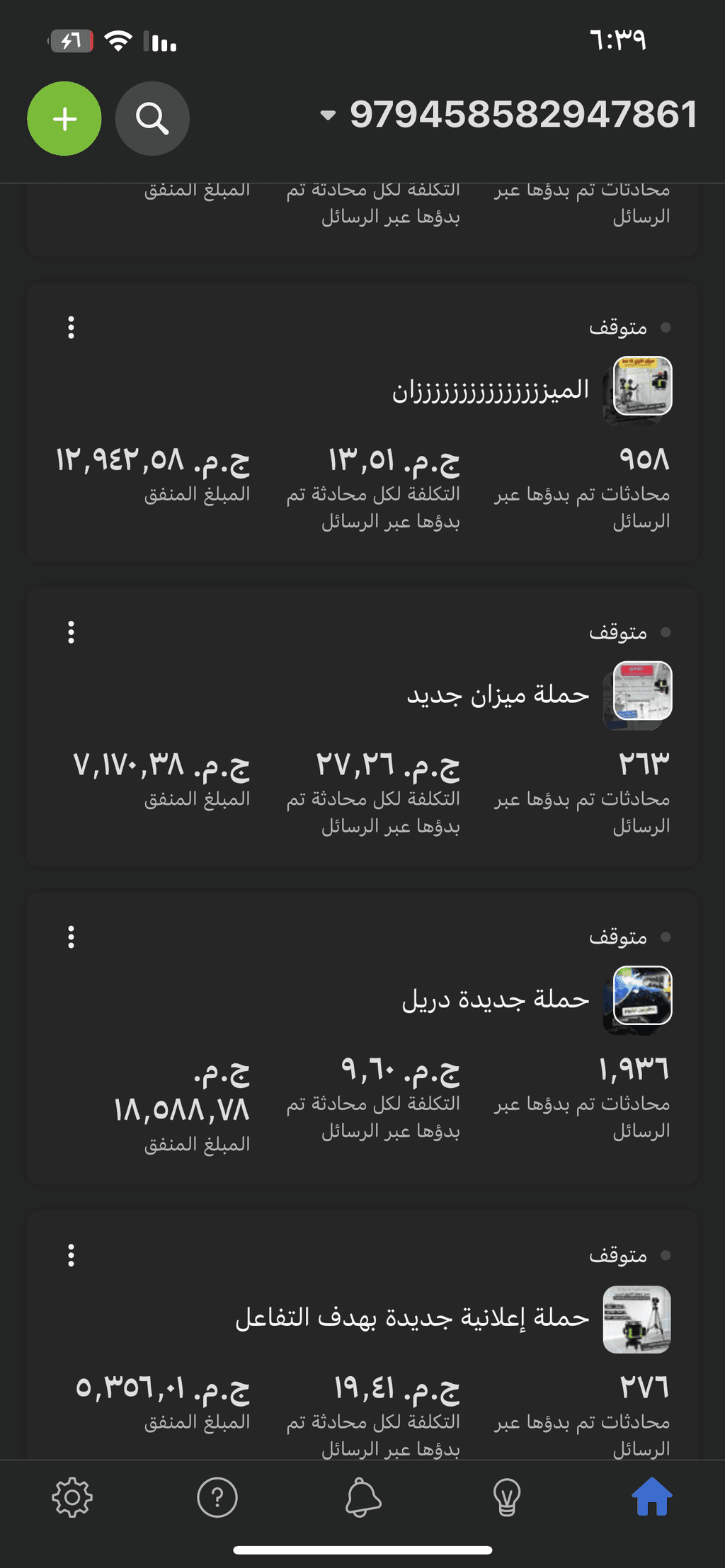Open the three-dot menu for حملة إعلانية جديدة بهدف التفاعل
This screenshot has width=725, height=1568.
(71, 1255)
